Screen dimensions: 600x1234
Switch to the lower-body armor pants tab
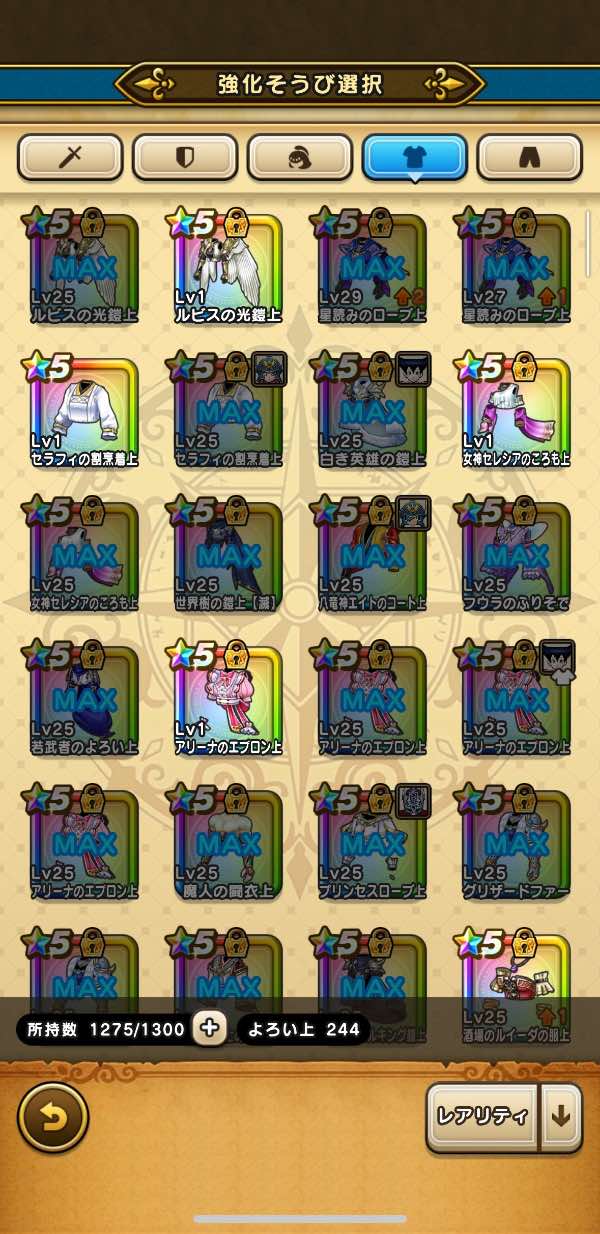(529, 157)
